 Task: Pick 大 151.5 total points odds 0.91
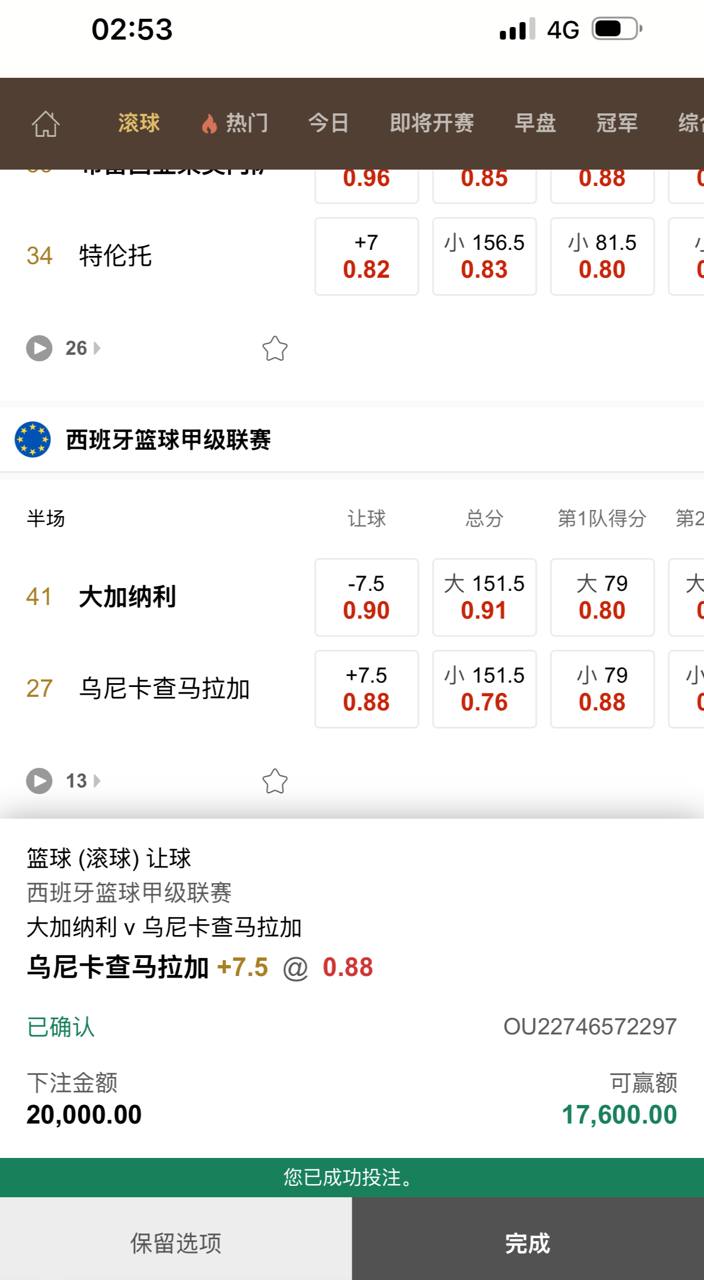click(484, 597)
